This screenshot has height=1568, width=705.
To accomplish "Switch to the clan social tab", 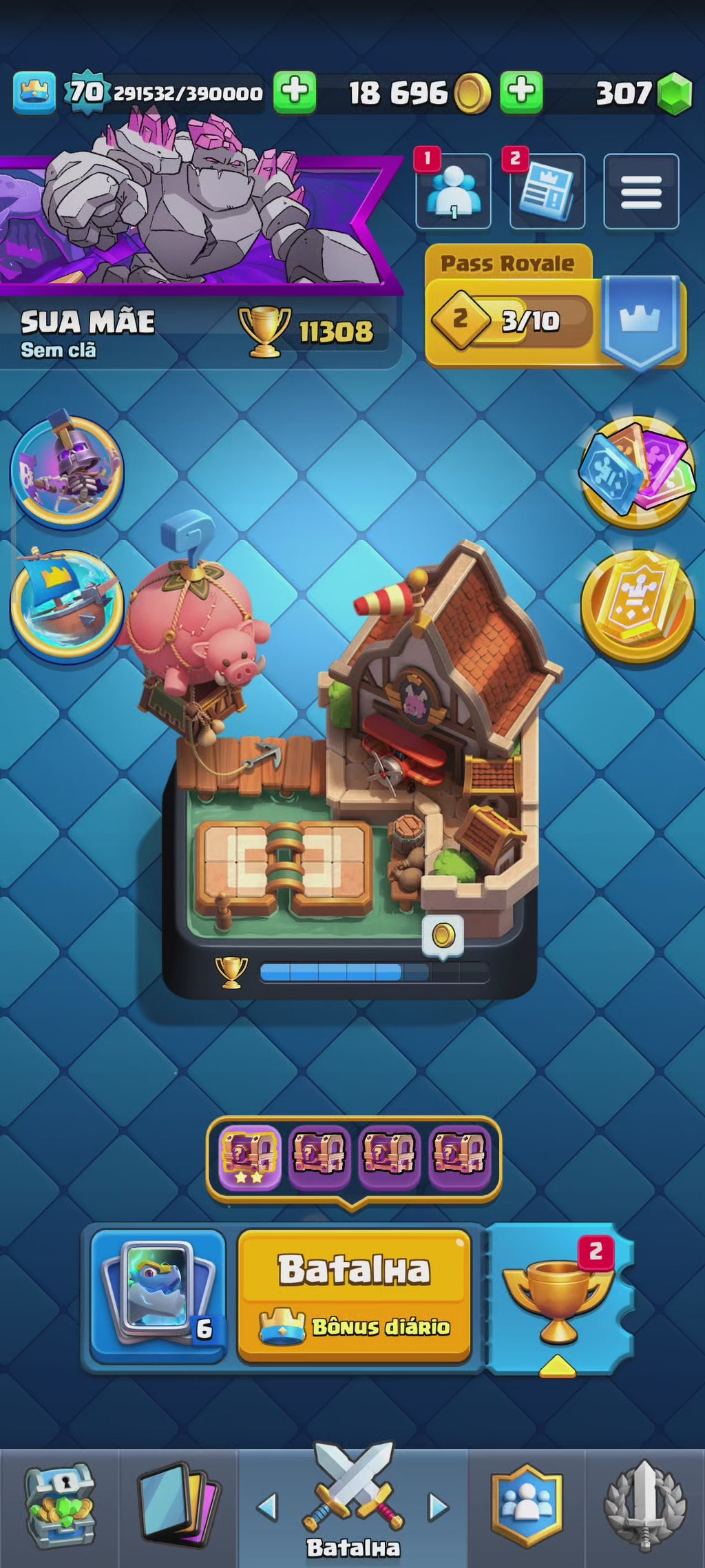I will (x=527, y=1509).
